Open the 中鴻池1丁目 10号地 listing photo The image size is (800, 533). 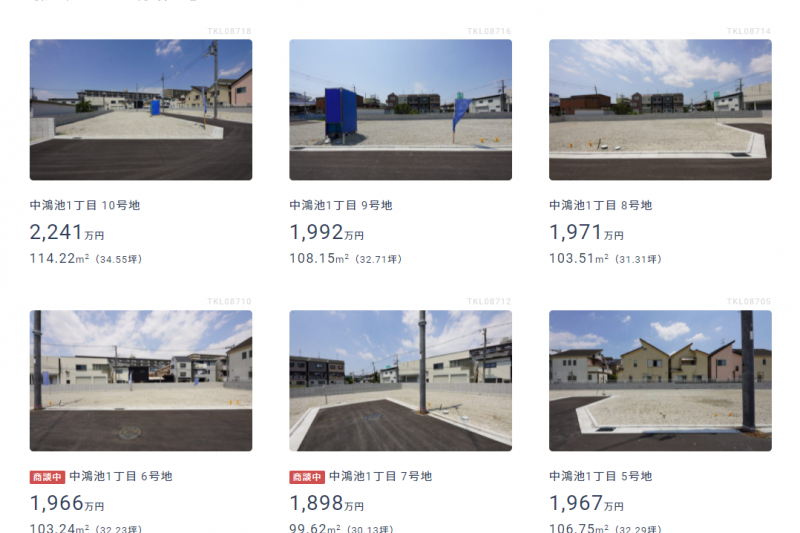pyautogui.click(x=140, y=110)
